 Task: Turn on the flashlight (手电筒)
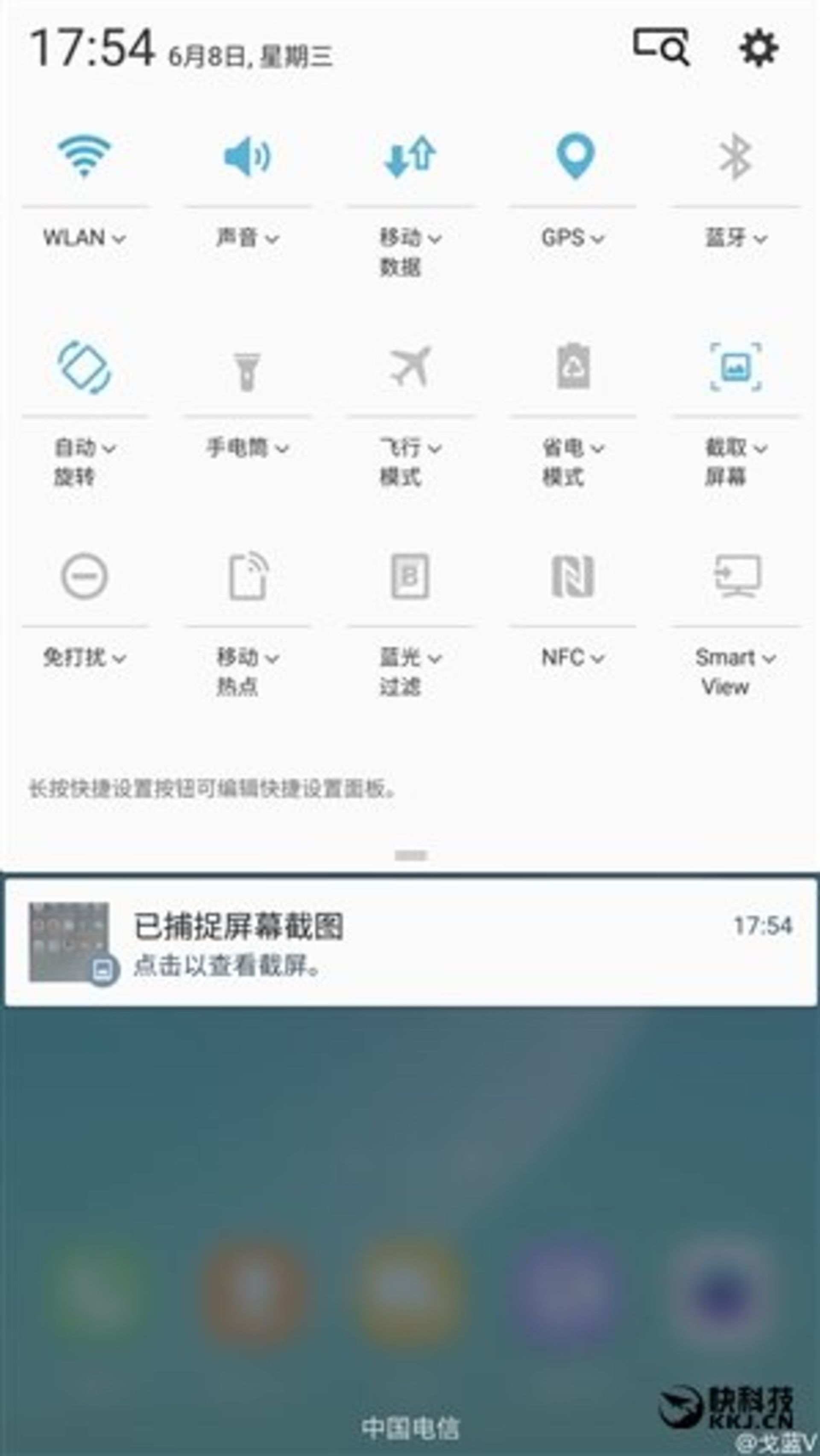point(247,370)
